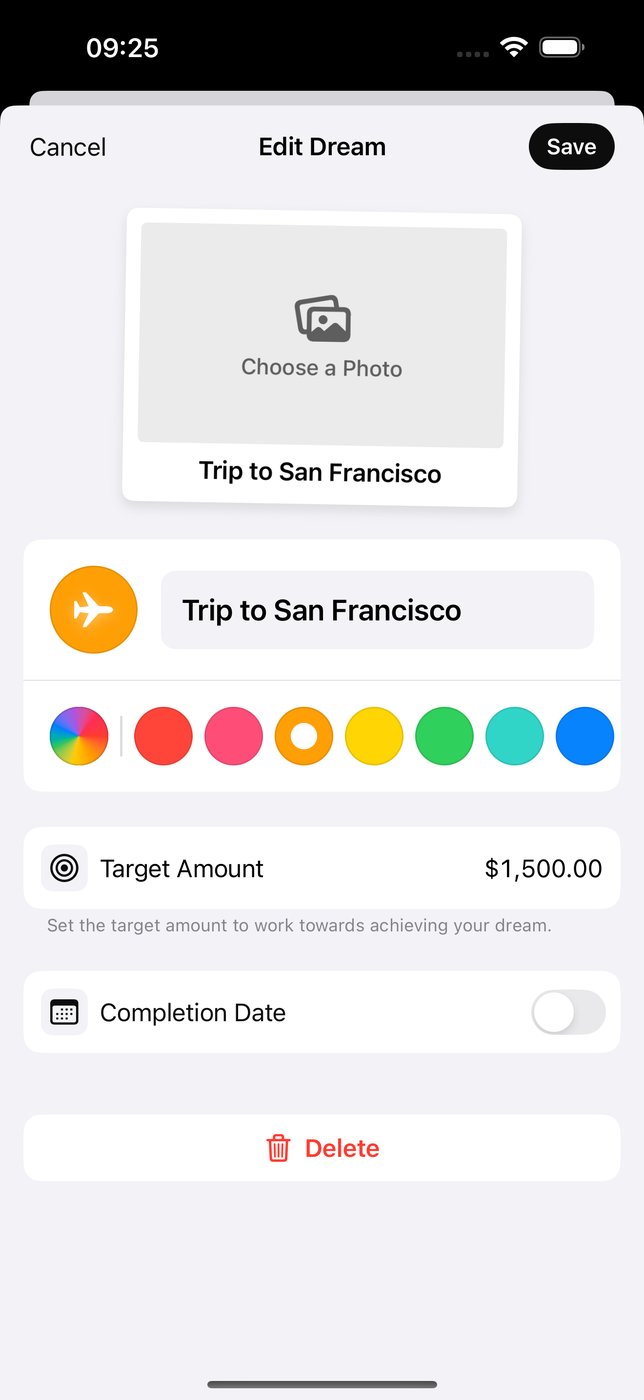This screenshot has width=644, height=1400.
Task: Enable the Completion Date switch
Action: tap(568, 1012)
